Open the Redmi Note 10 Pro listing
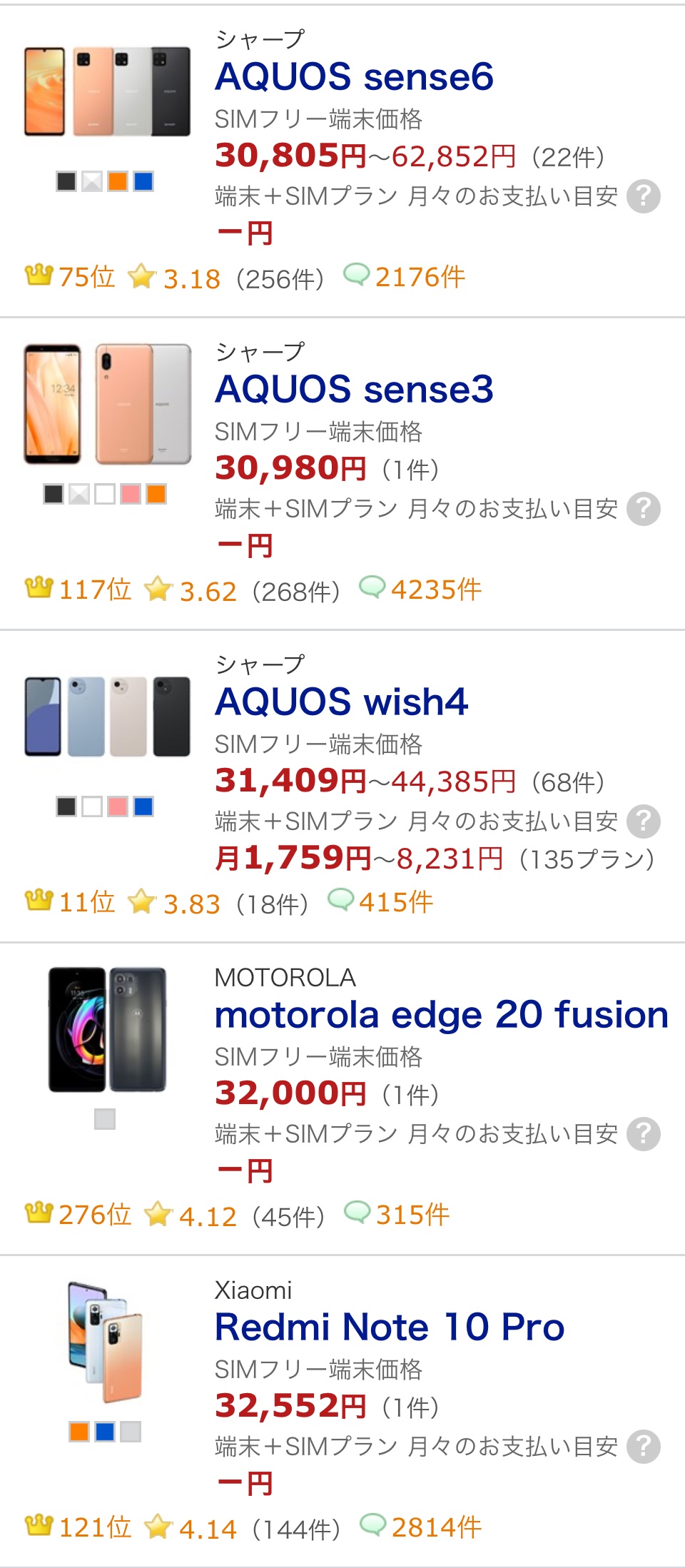 point(390,1327)
